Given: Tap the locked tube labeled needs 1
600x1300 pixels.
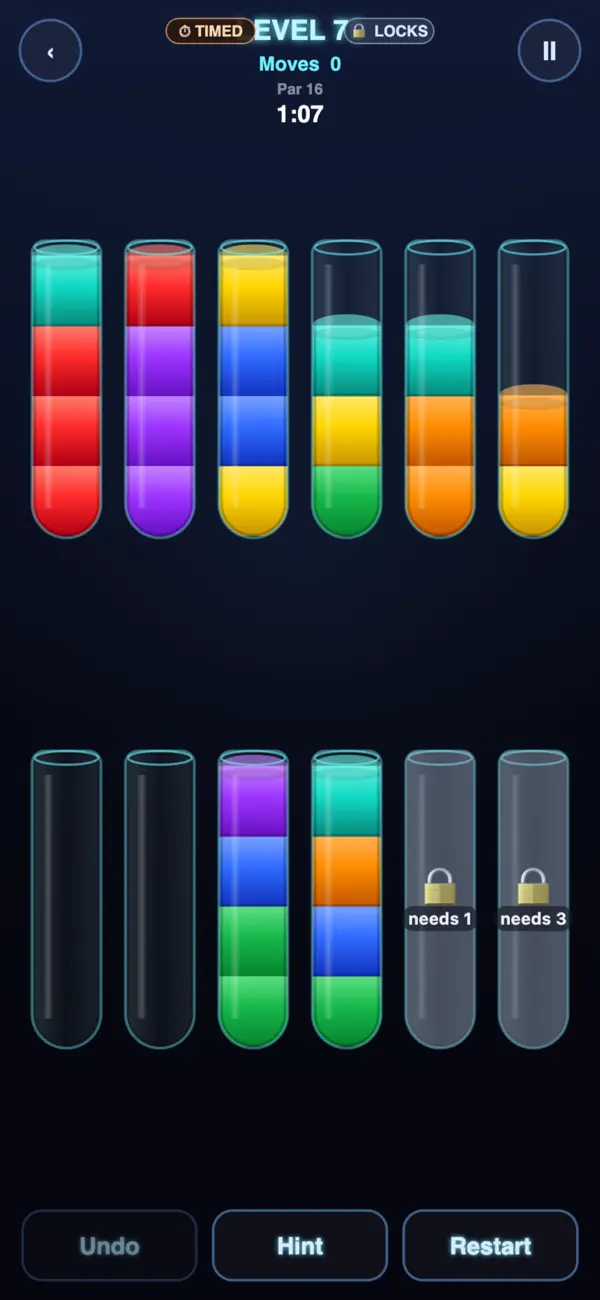Looking at the screenshot, I should pyautogui.click(x=440, y=899).
